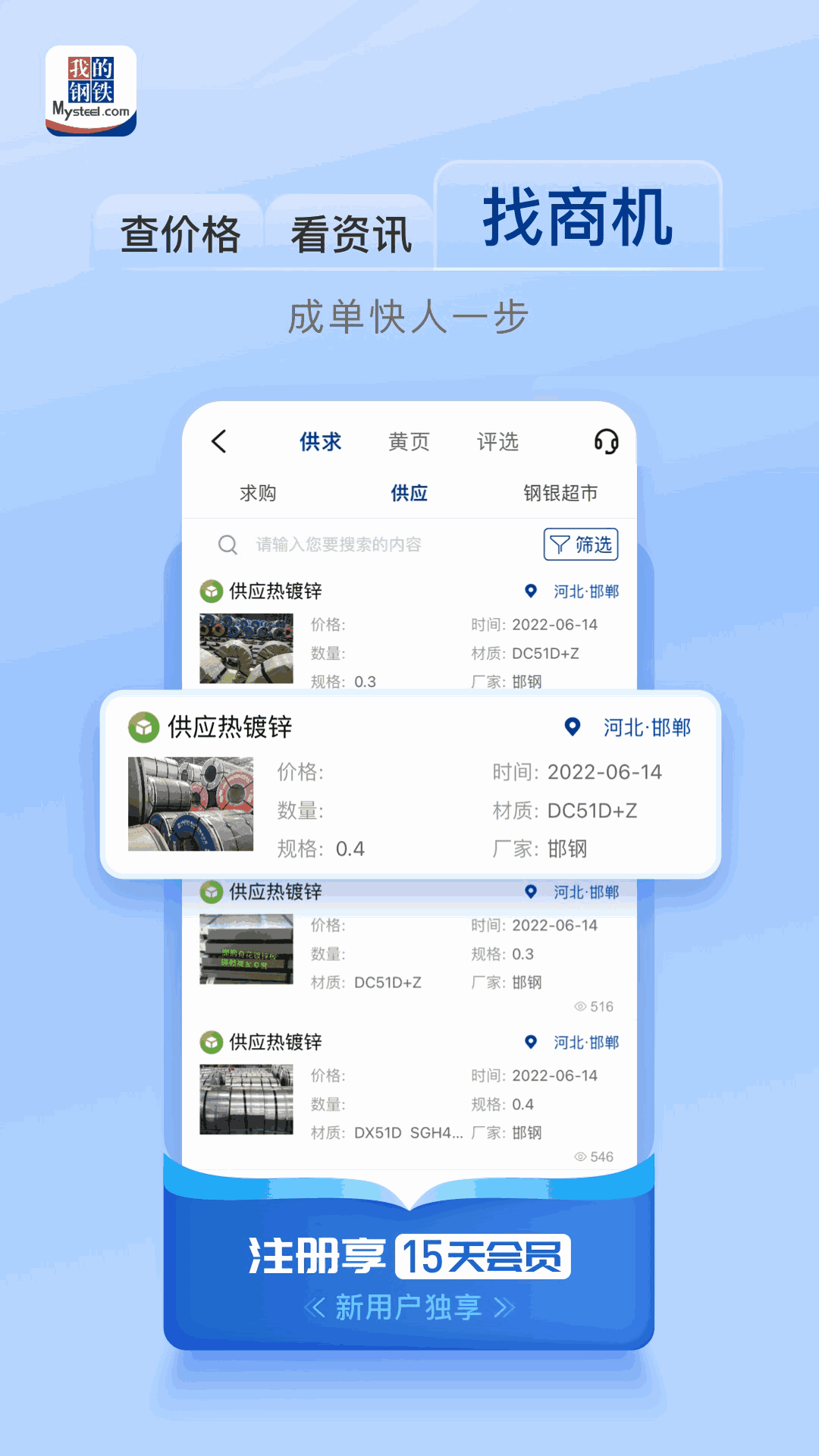Click the back arrow in the app header

(219, 441)
